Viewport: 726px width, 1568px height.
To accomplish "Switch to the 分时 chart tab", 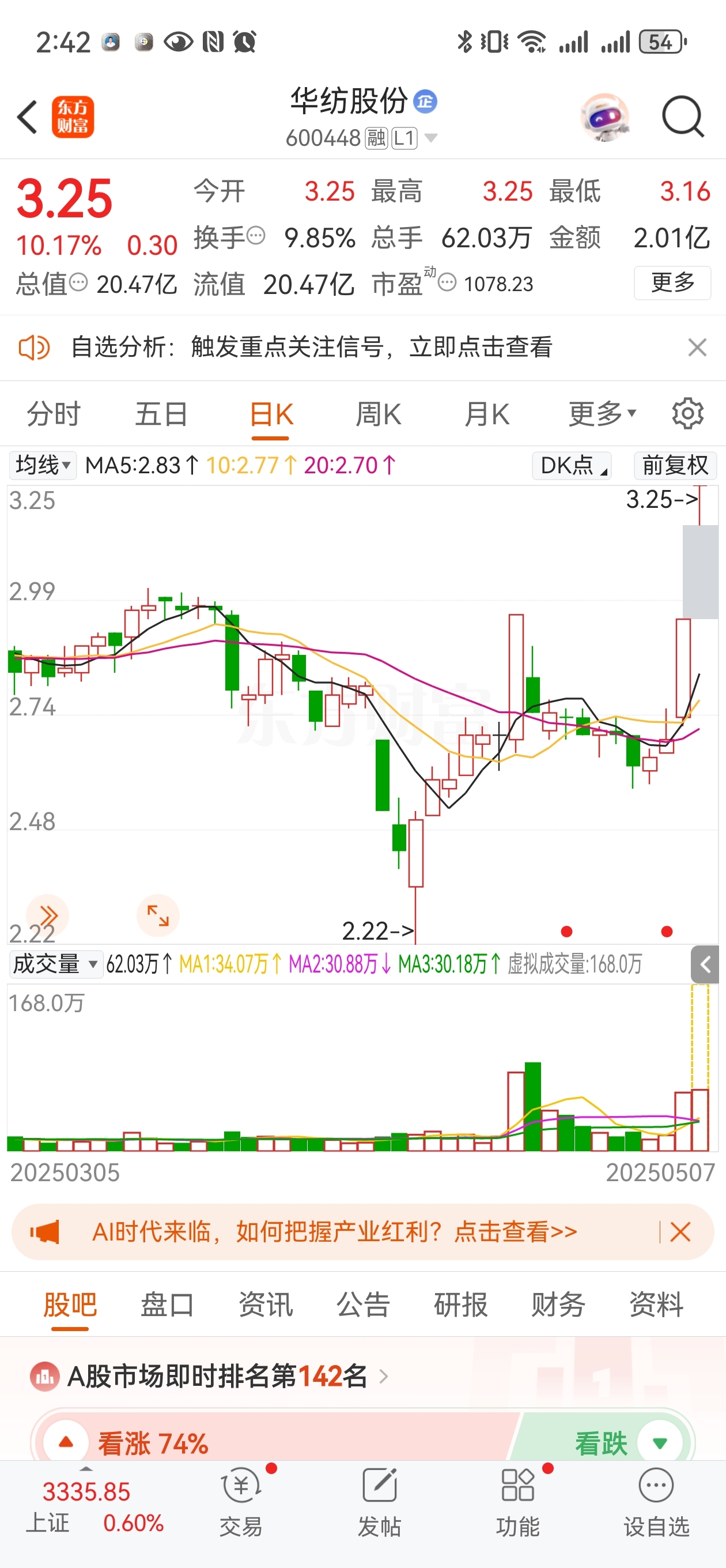I will pyautogui.click(x=54, y=414).
